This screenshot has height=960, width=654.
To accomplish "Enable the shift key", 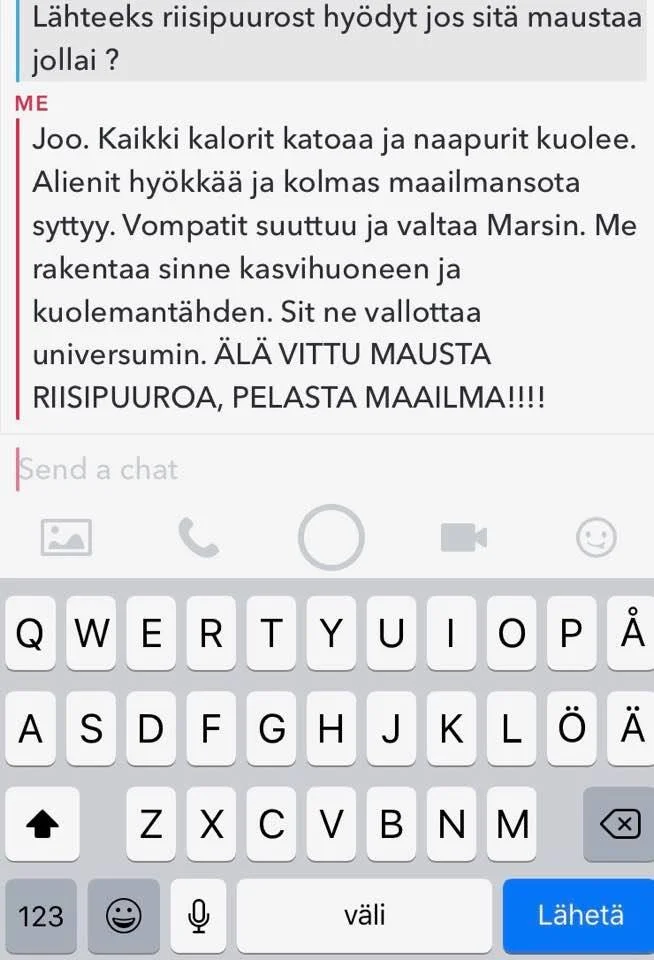I will click(42, 824).
